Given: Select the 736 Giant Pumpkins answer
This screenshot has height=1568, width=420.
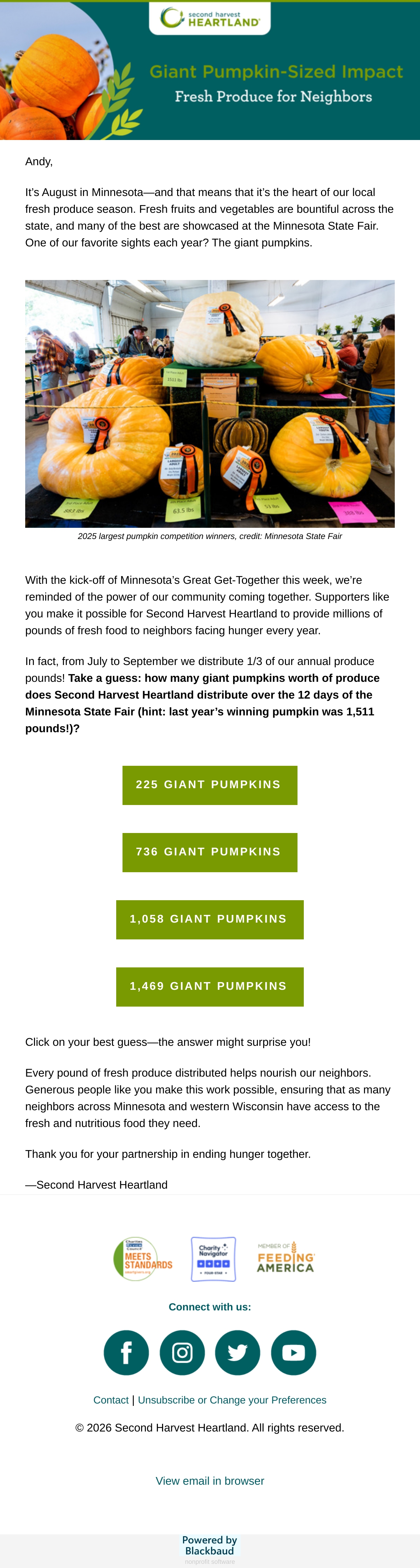Looking at the screenshot, I should click(209, 852).
